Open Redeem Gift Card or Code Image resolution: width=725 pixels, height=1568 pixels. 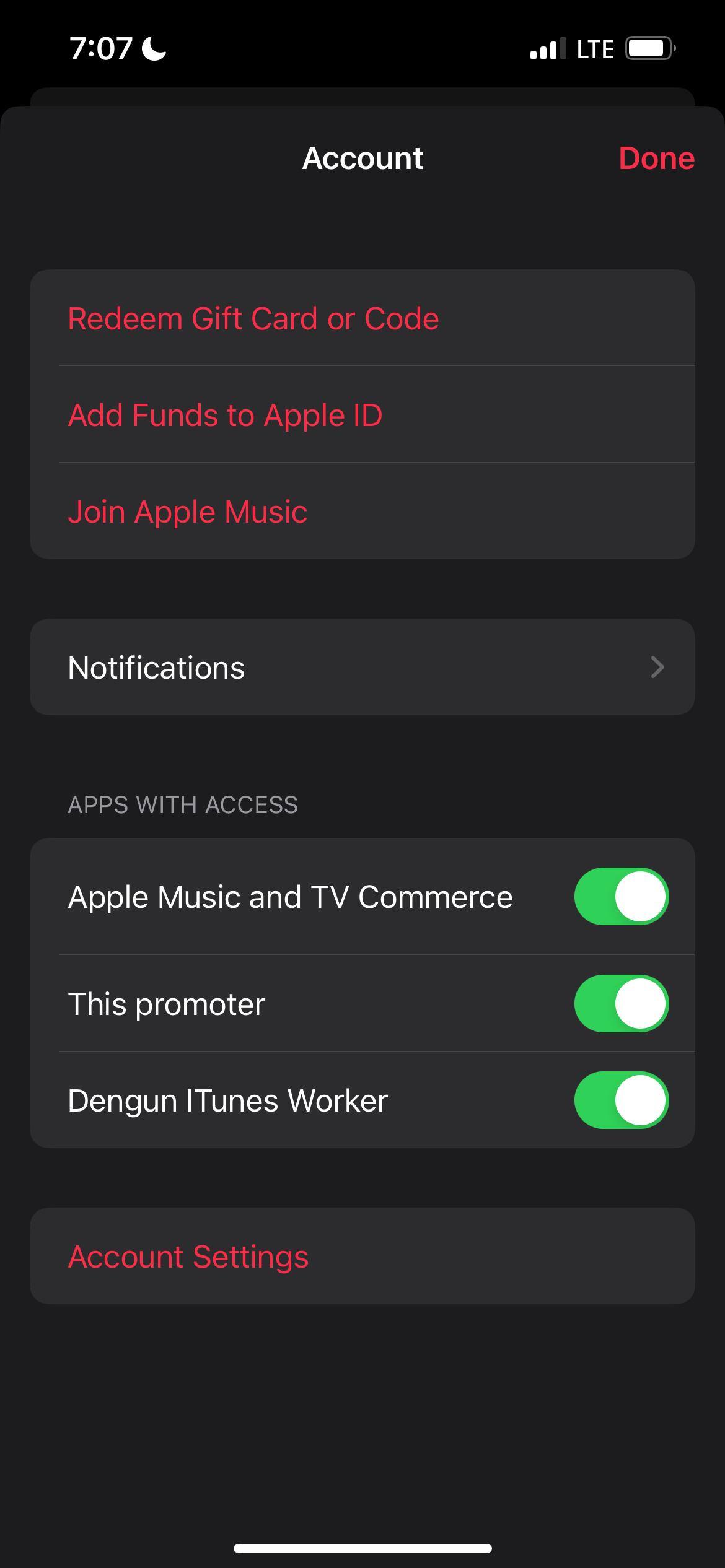[x=253, y=319]
